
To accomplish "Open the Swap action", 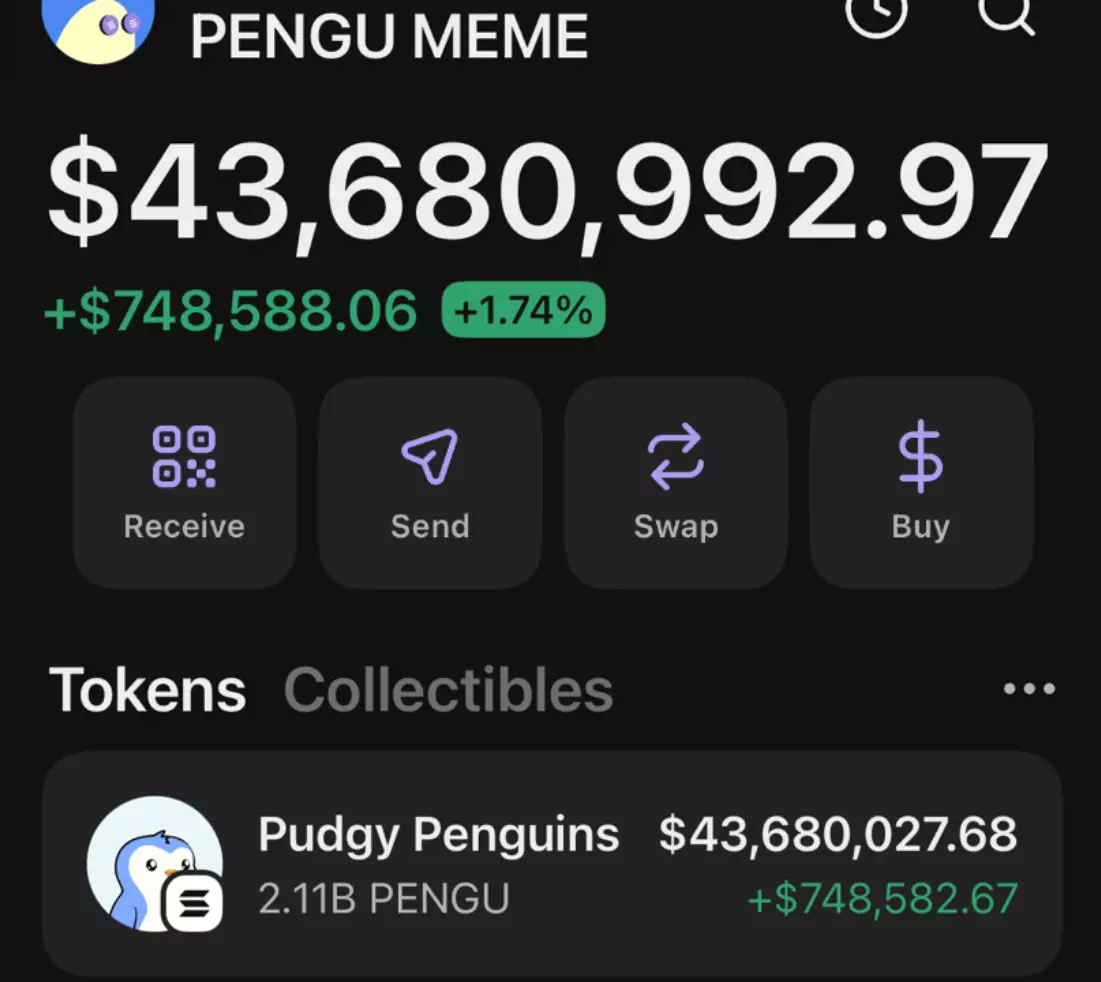I will pyautogui.click(x=676, y=483).
